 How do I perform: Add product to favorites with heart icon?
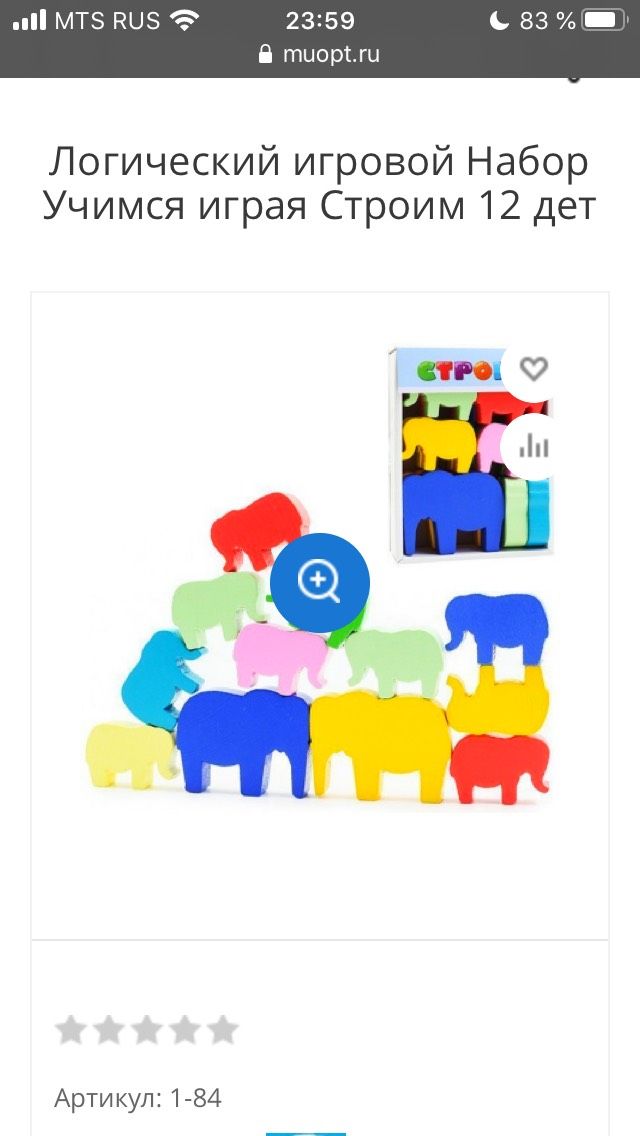pyautogui.click(x=534, y=369)
